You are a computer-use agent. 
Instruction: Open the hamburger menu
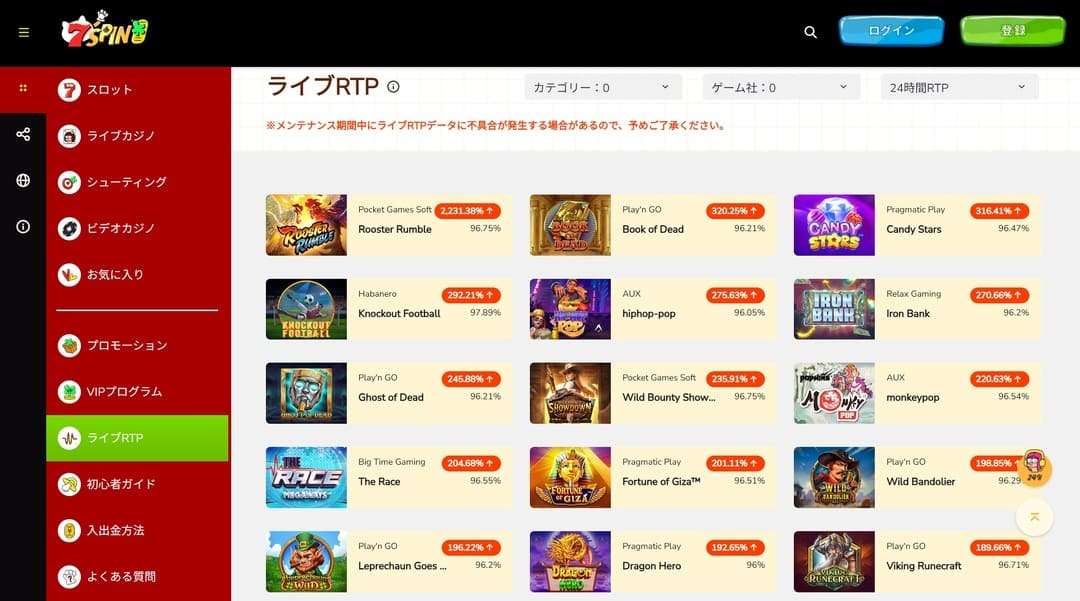24,32
